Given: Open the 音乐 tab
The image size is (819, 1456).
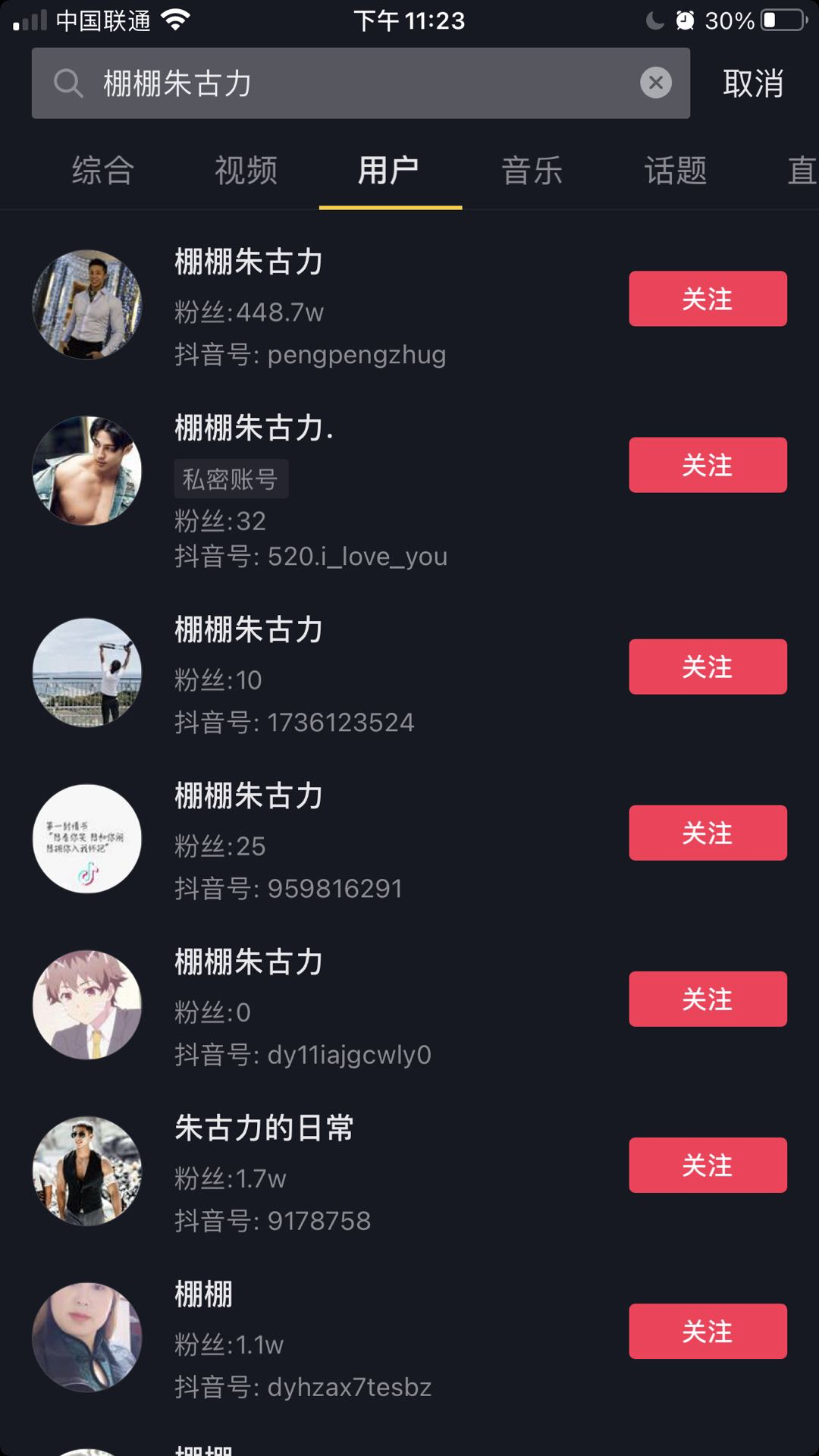Looking at the screenshot, I should 532,170.
